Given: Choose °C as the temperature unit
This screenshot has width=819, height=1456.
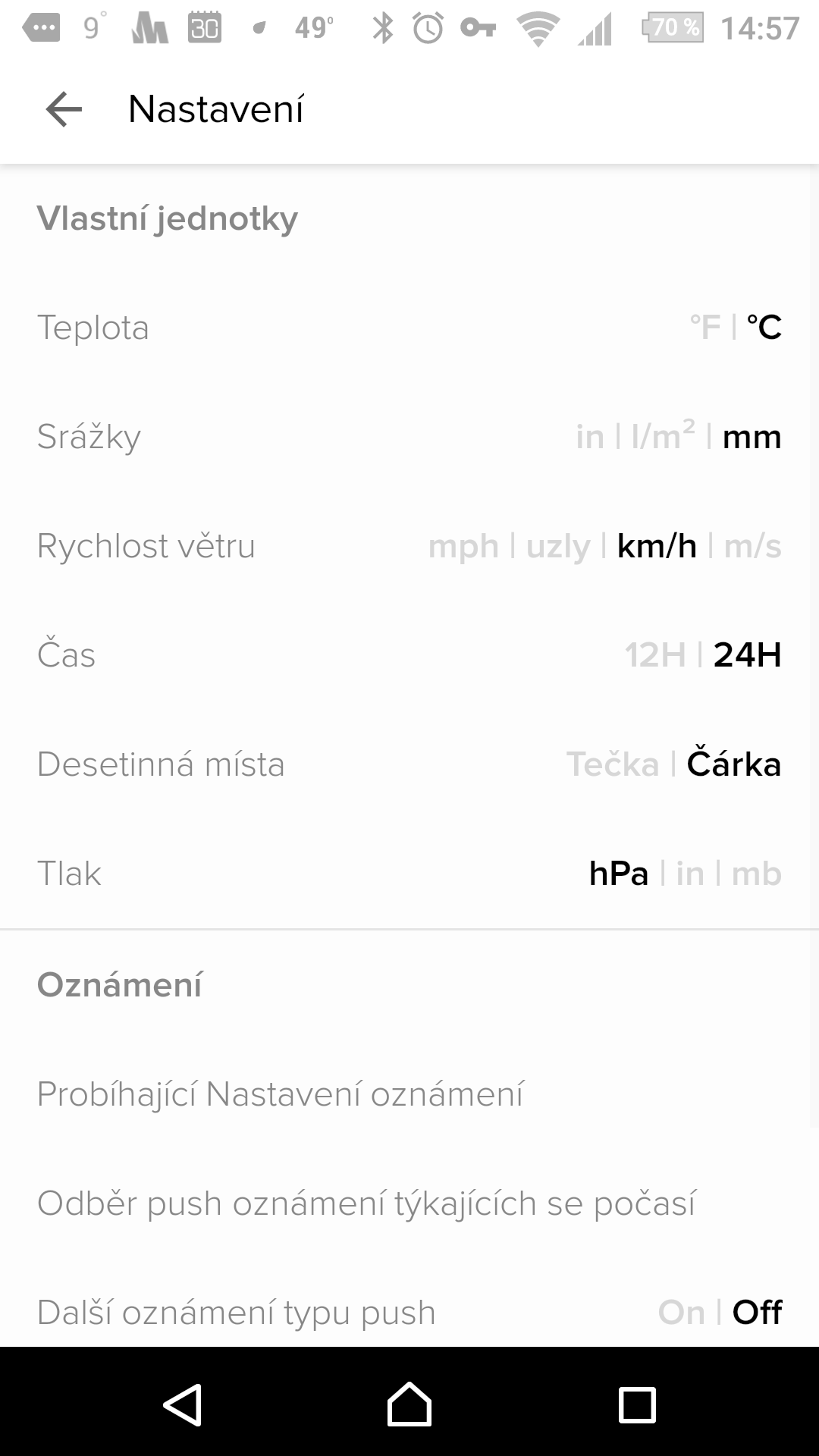Looking at the screenshot, I should [x=764, y=328].
